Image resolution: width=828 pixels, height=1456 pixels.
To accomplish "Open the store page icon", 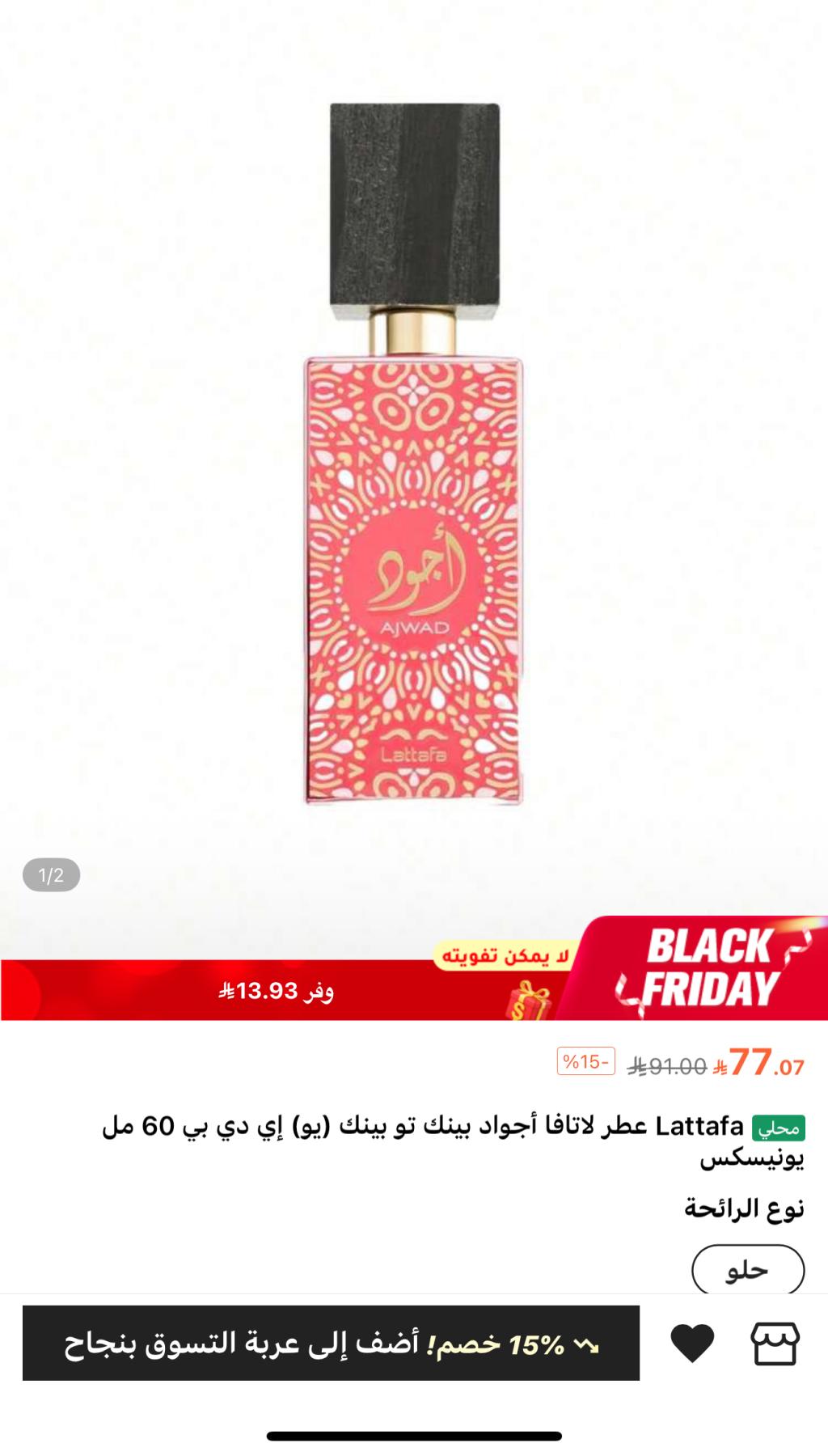I will (775, 1343).
